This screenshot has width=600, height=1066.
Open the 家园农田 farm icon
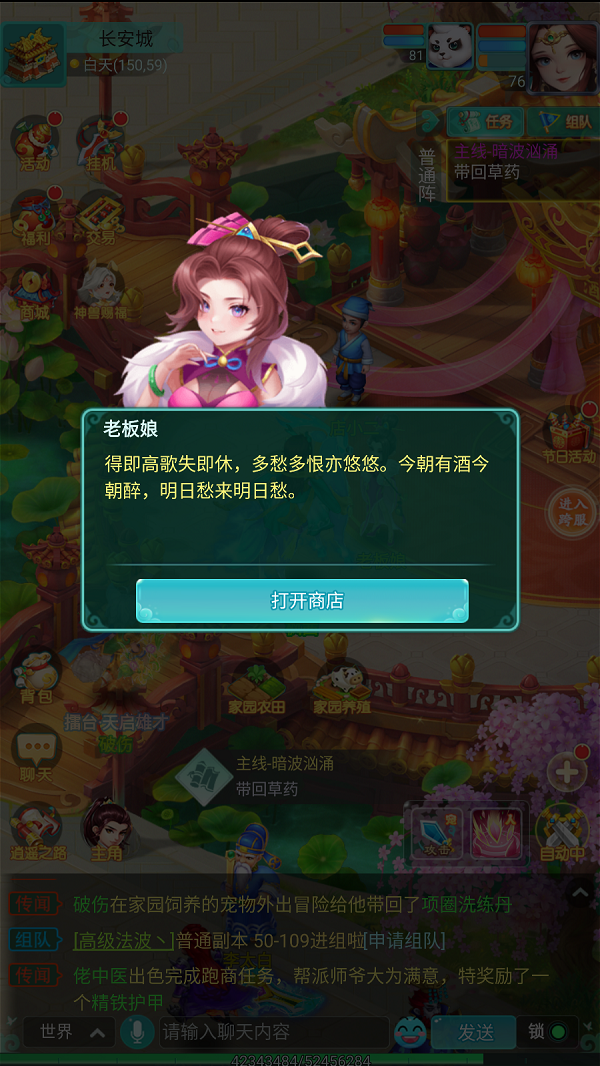(x=257, y=686)
